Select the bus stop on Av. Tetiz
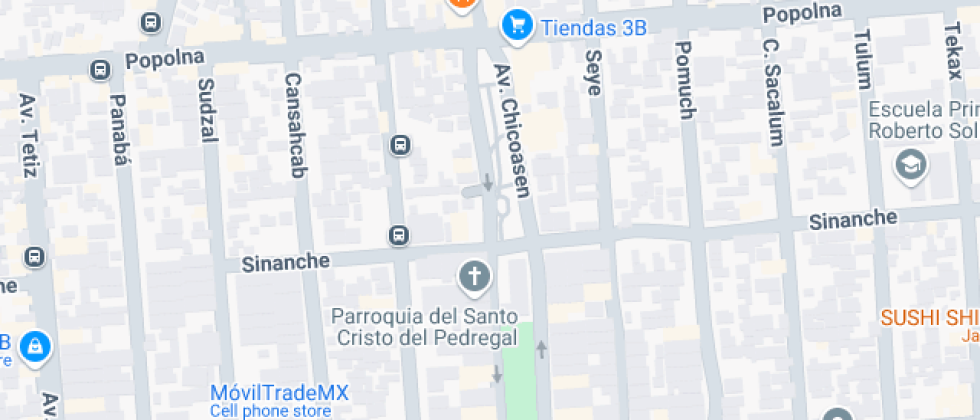The width and height of the screenshot is (980, 420). click(x=35, y=257)
